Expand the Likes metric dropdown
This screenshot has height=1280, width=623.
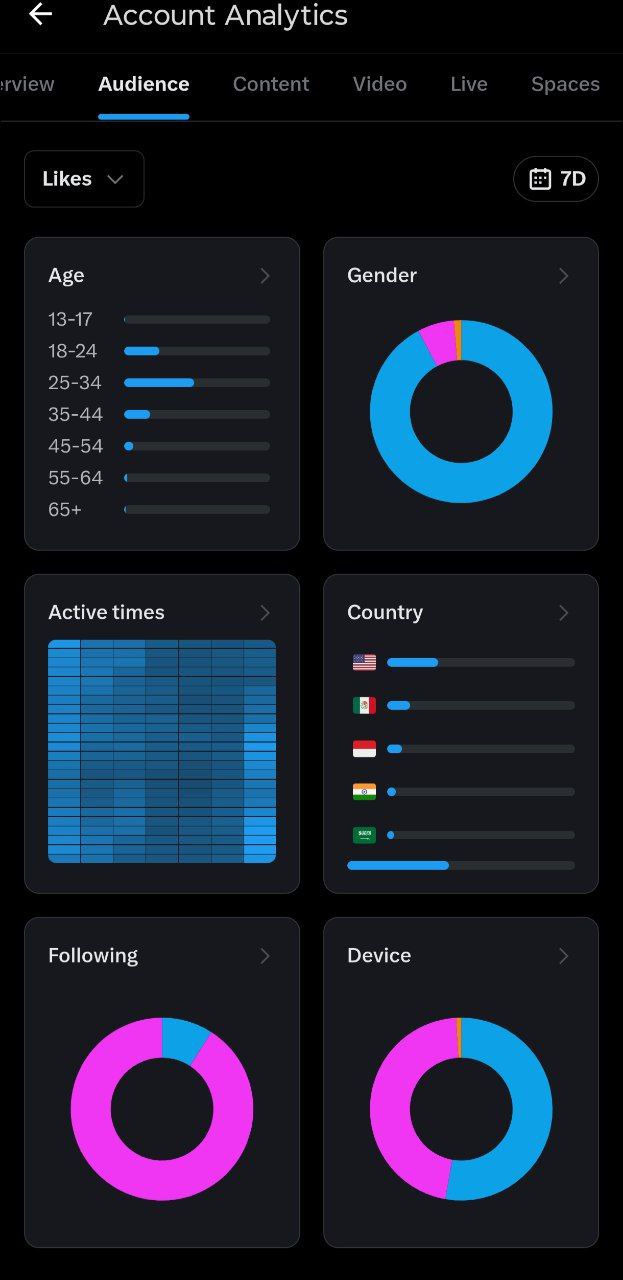pyautogui.click(x=84, y=179)
